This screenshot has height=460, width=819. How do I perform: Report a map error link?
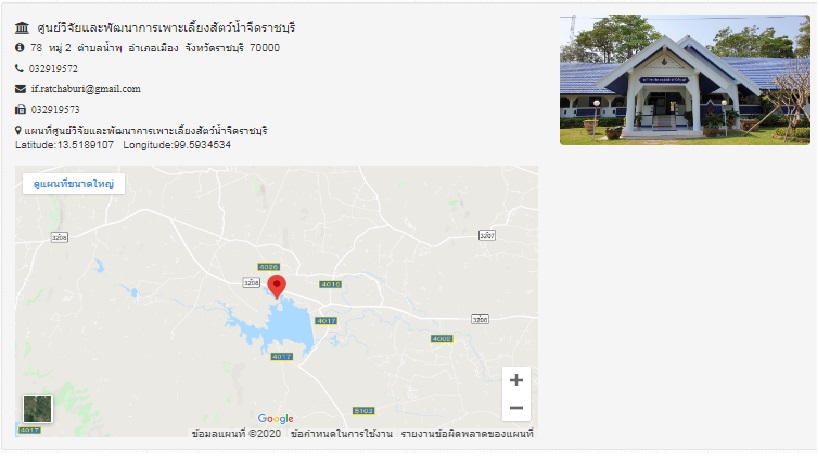466,434
